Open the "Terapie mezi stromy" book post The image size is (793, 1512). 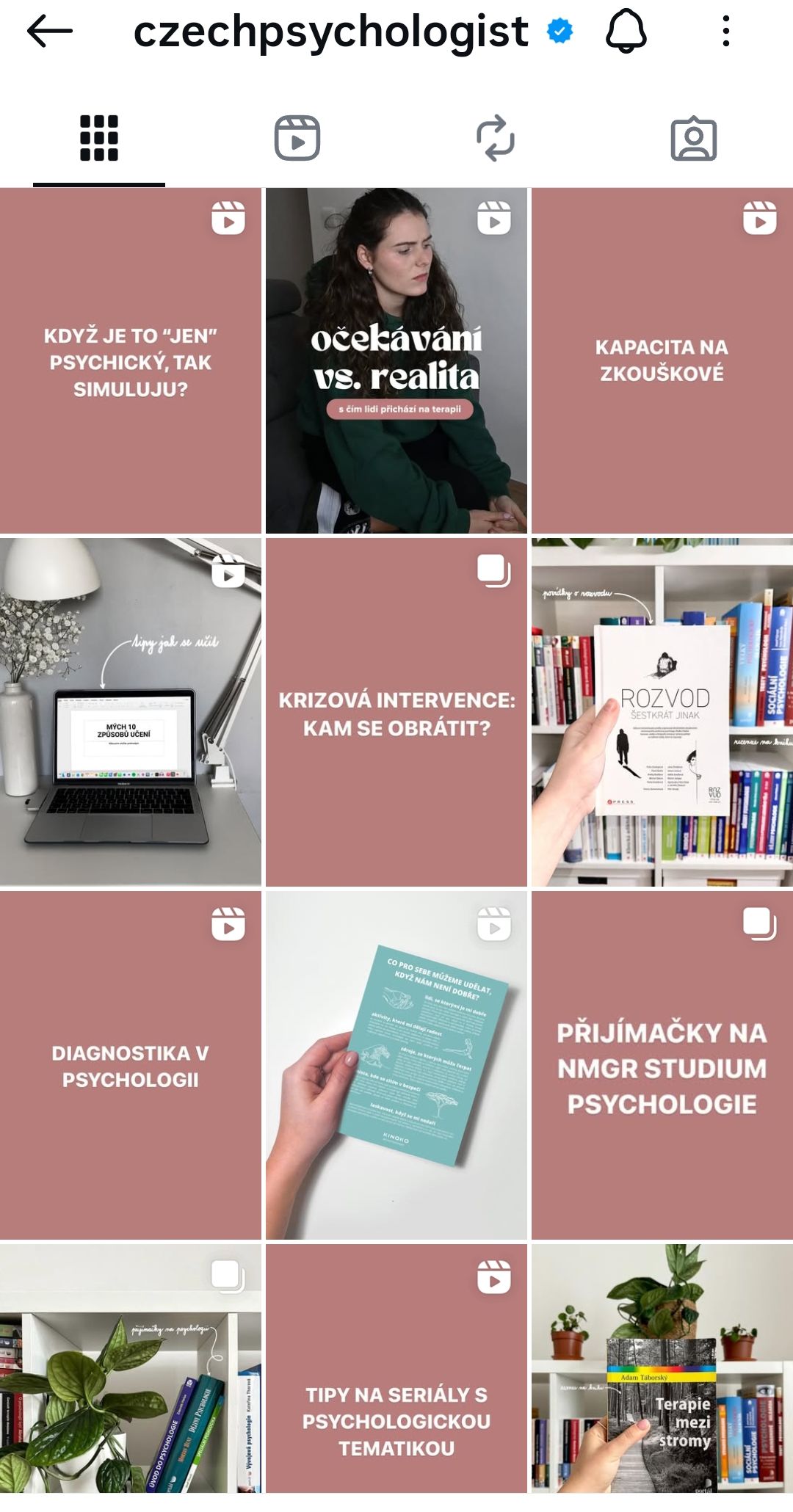(x=662, y=1369)
